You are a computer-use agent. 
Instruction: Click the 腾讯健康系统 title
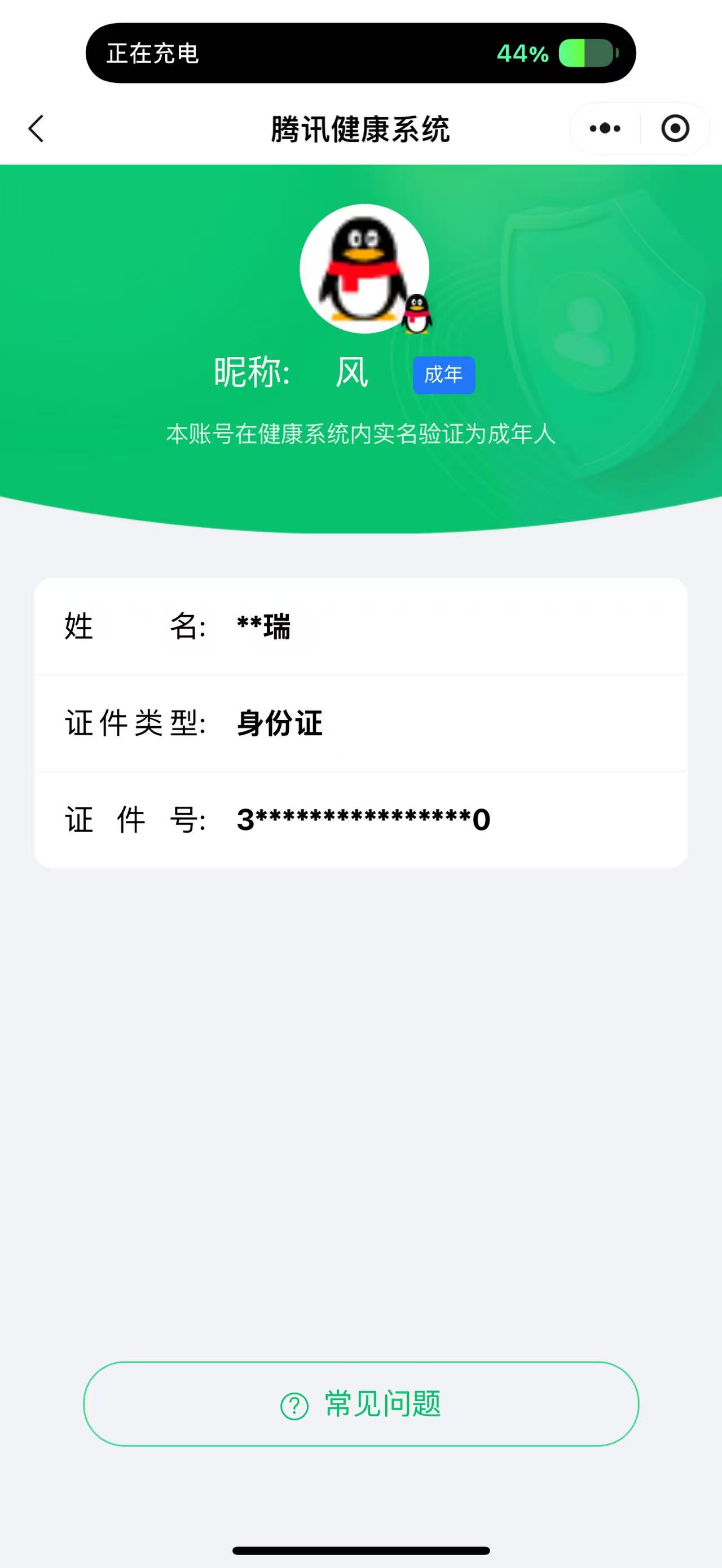361,129
